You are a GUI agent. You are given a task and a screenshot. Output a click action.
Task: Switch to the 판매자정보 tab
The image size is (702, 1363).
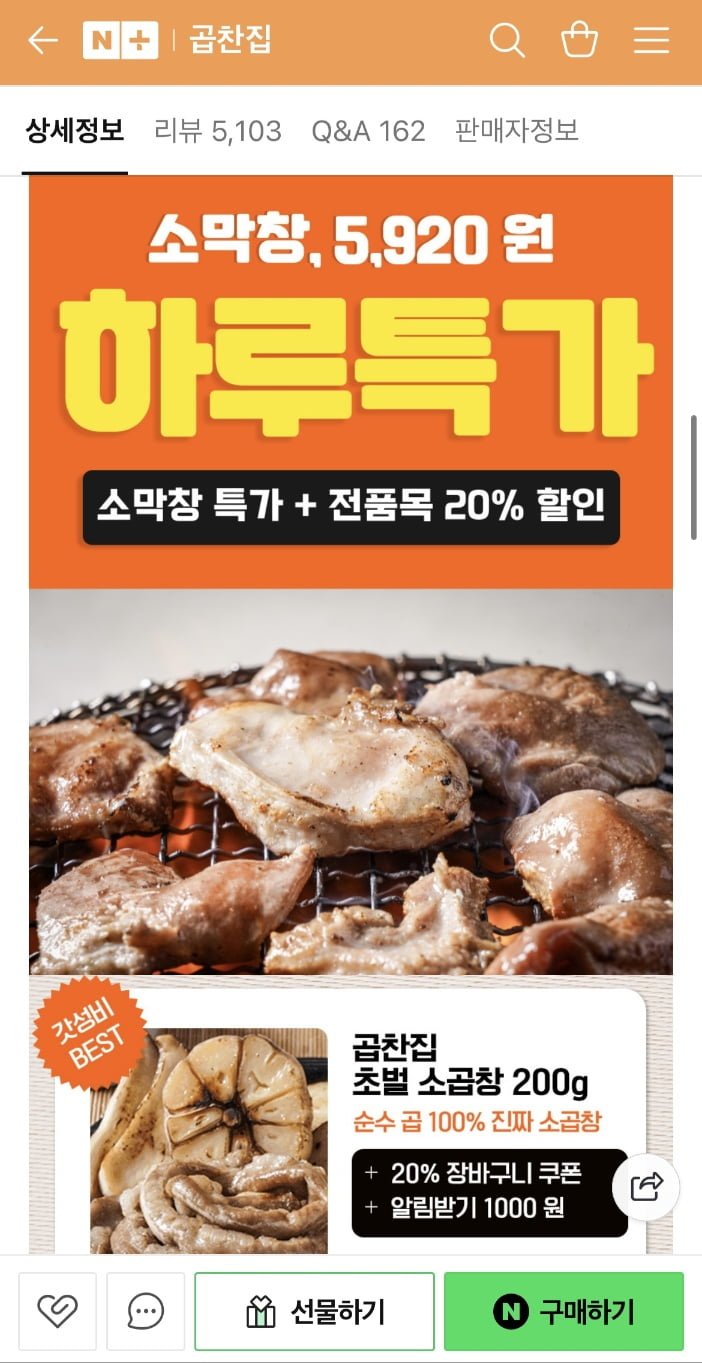point(516,131)
